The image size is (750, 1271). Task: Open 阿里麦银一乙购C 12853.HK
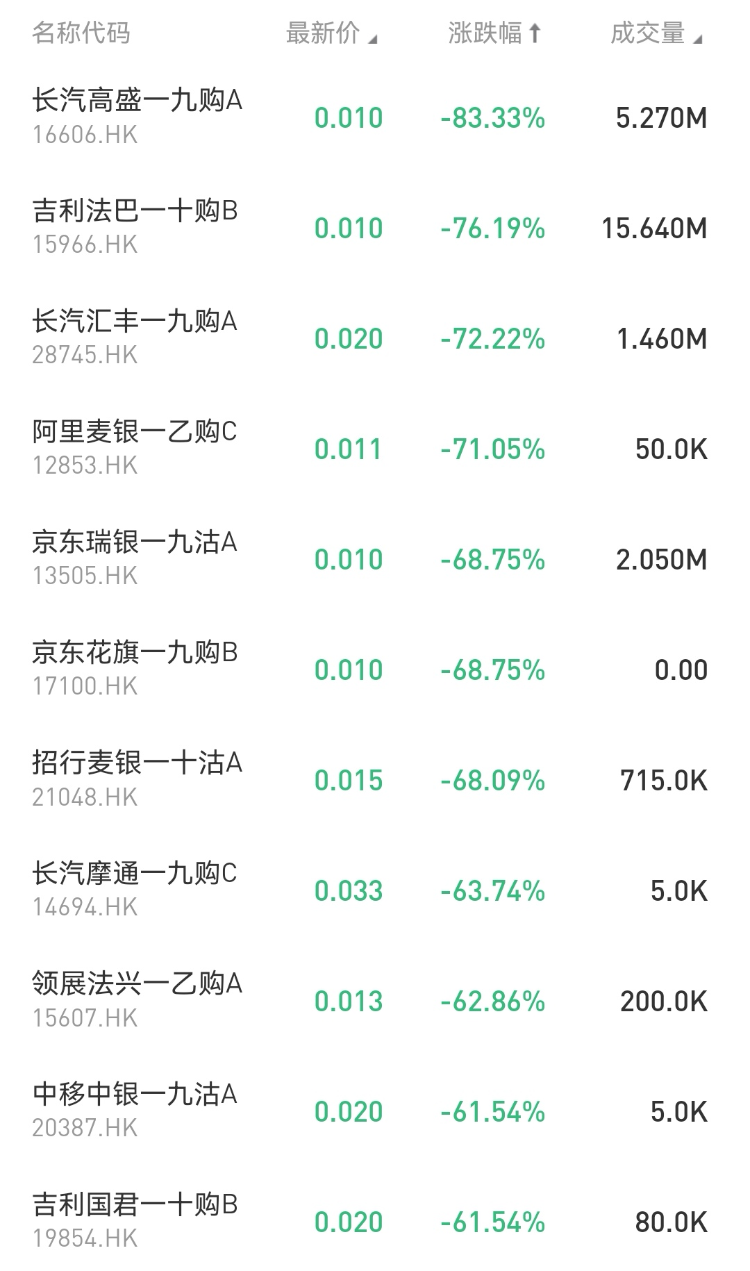(375, 449)
